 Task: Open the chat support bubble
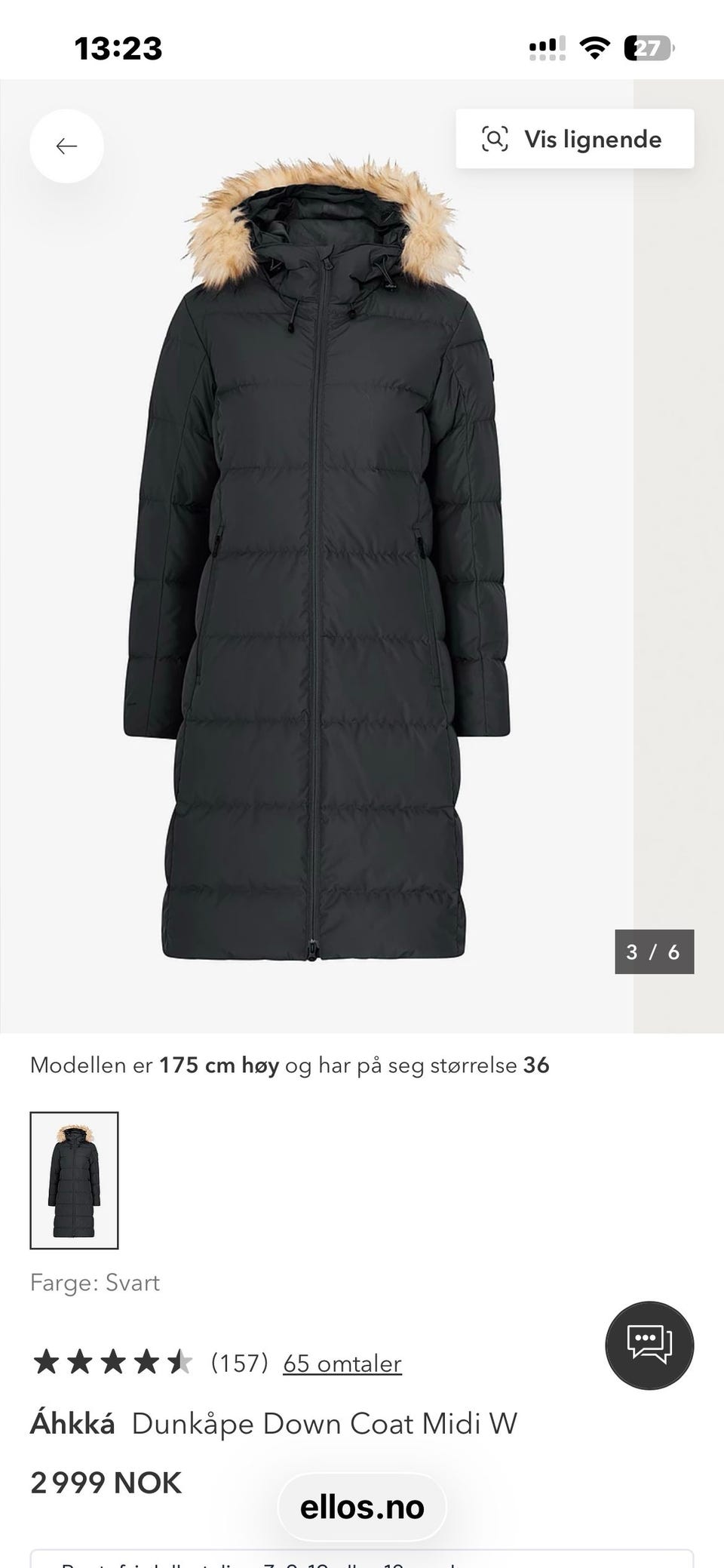[x=649, y=1345]
